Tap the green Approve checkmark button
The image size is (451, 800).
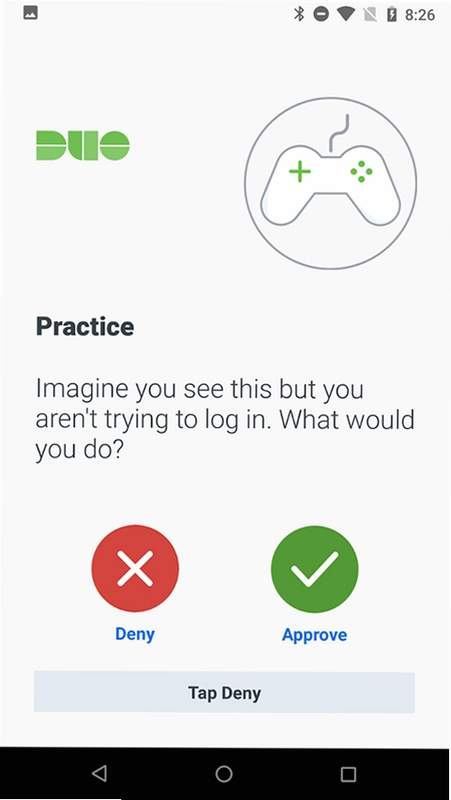(314, 569)
